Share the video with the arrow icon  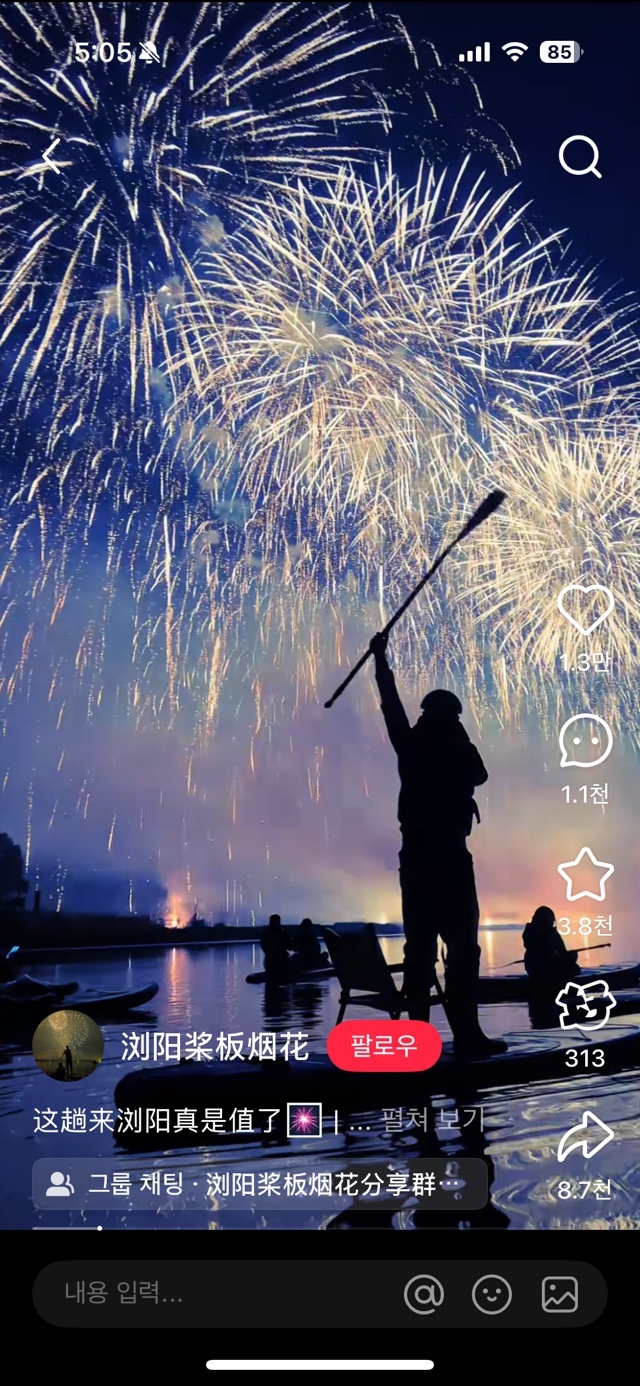click(585, 1138)
